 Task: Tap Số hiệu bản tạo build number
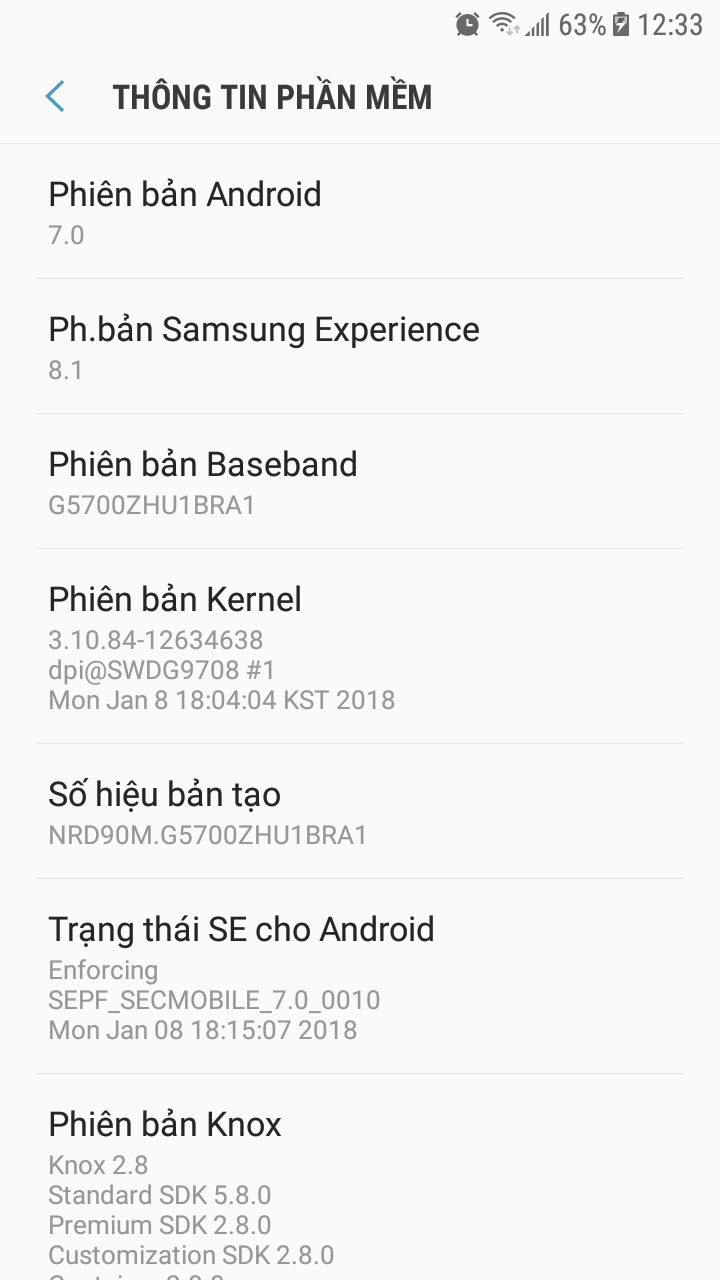click(360, 812)
